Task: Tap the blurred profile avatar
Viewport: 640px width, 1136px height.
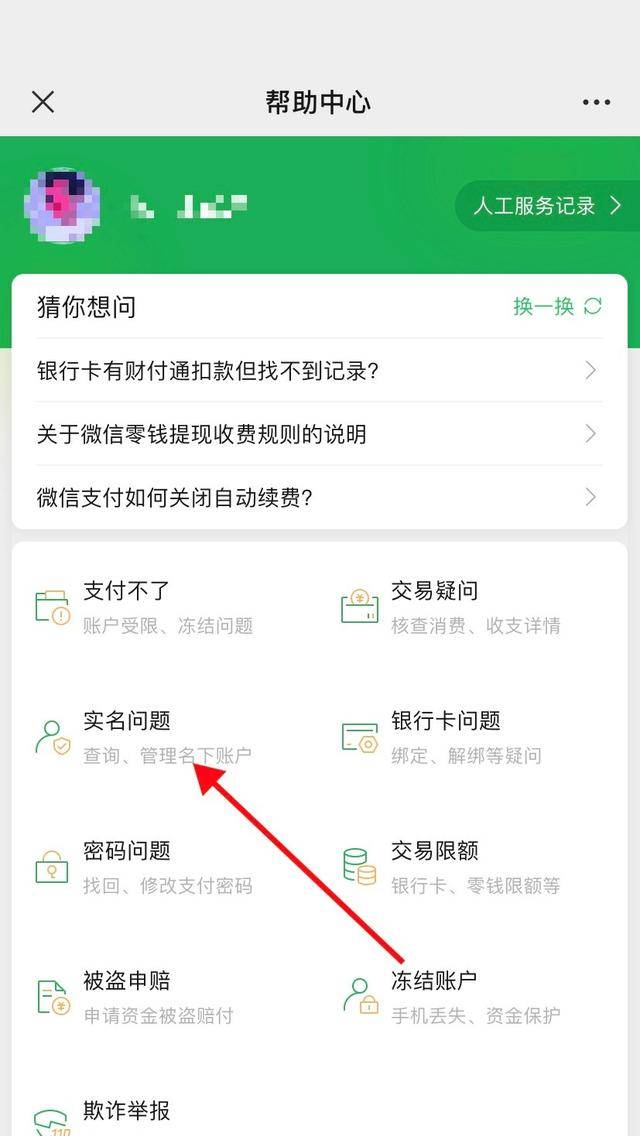Action: pyautogui.click(x=62, y=206)
